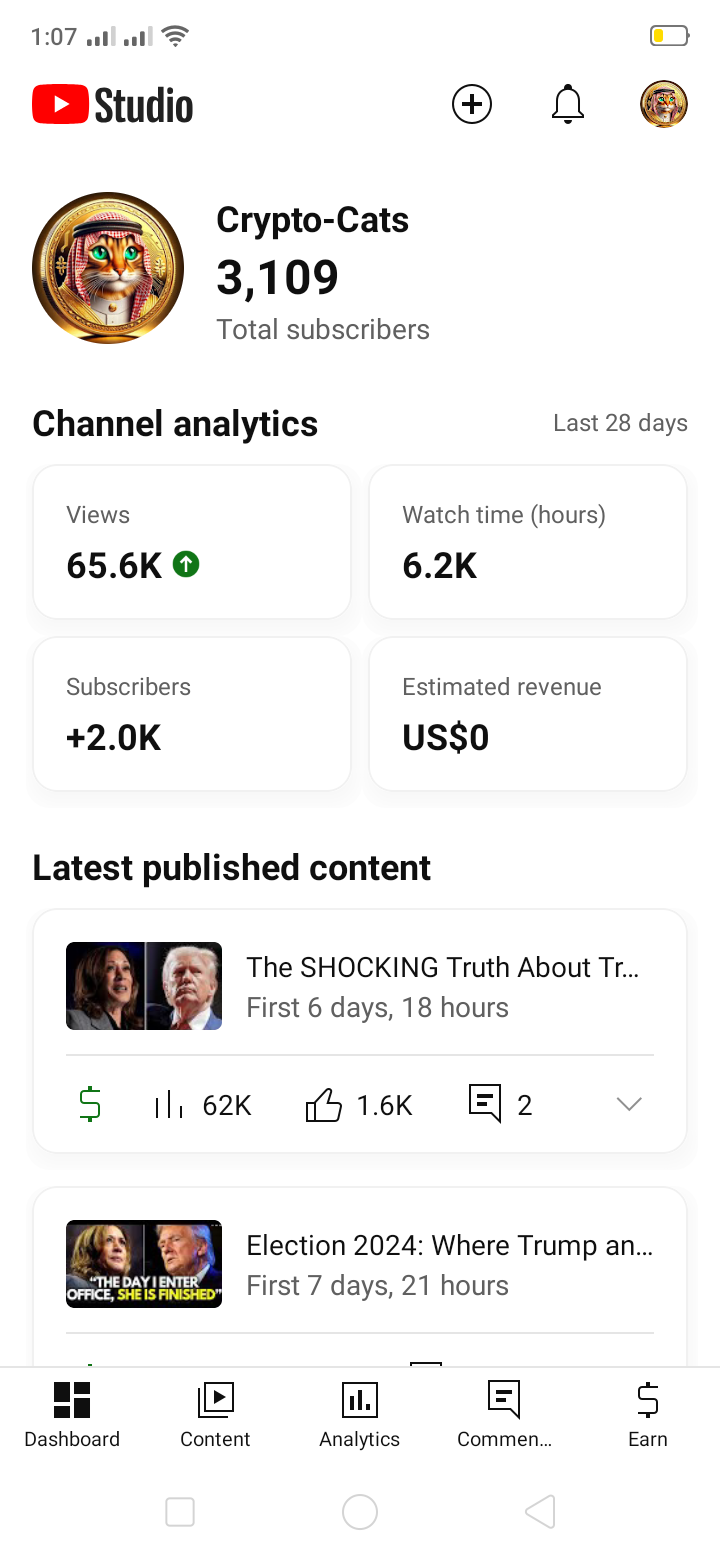Viewport: 720px width, 1560px height.
Task: Open "The SHOCKING Truth About Tr..." video
Action: click(x=442, y=986)
